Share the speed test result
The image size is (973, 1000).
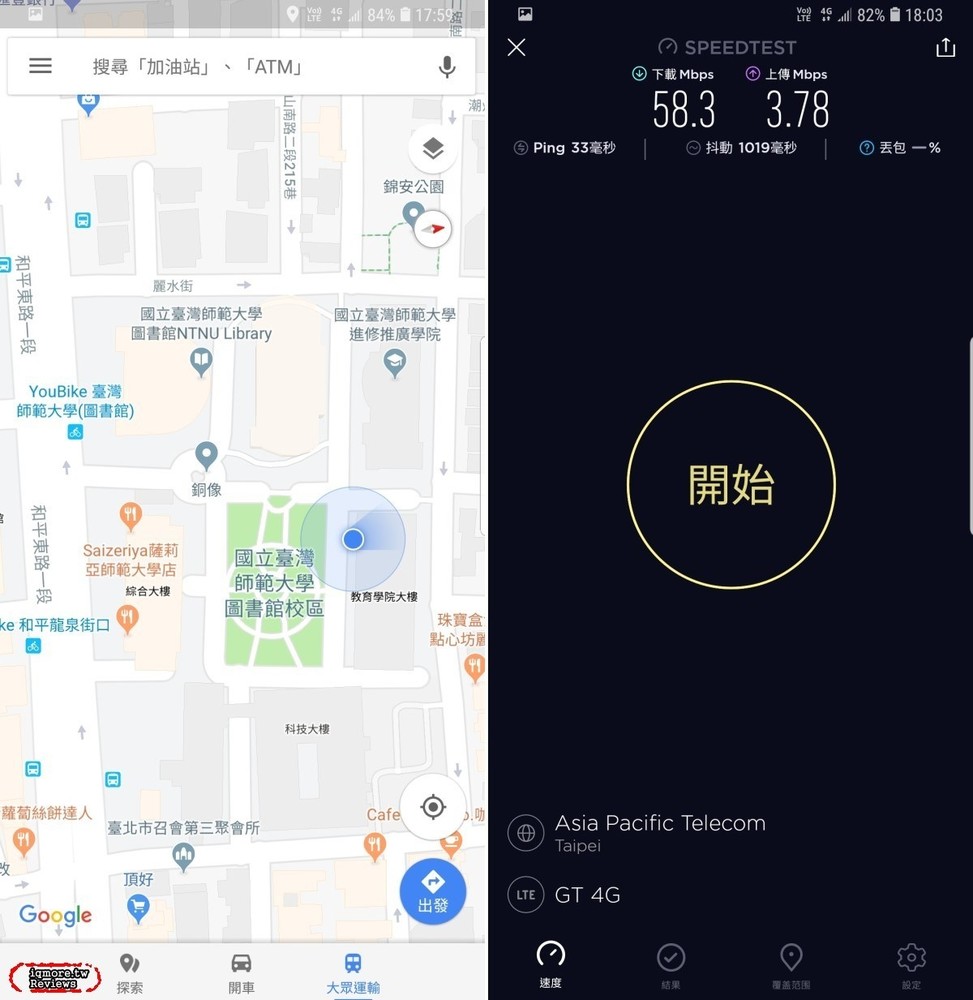tap(945, 47)
